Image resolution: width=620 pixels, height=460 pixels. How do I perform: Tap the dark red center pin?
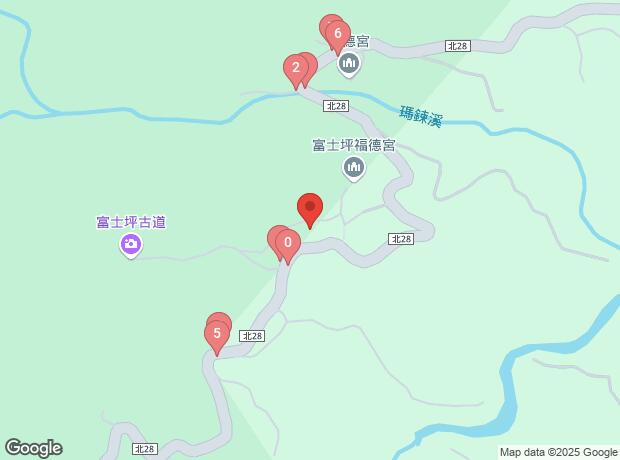[310, 209]
